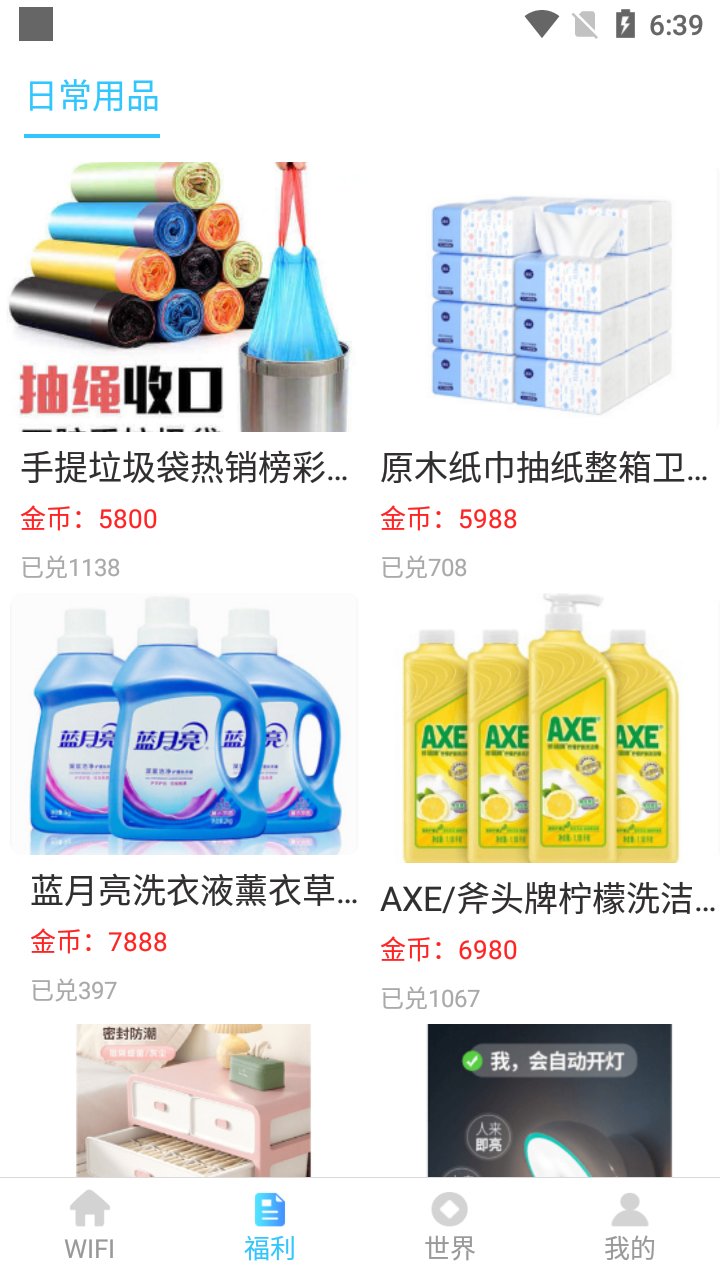Tap the gray square icon top left
The image size is (720, 1280).
point(35,24)
